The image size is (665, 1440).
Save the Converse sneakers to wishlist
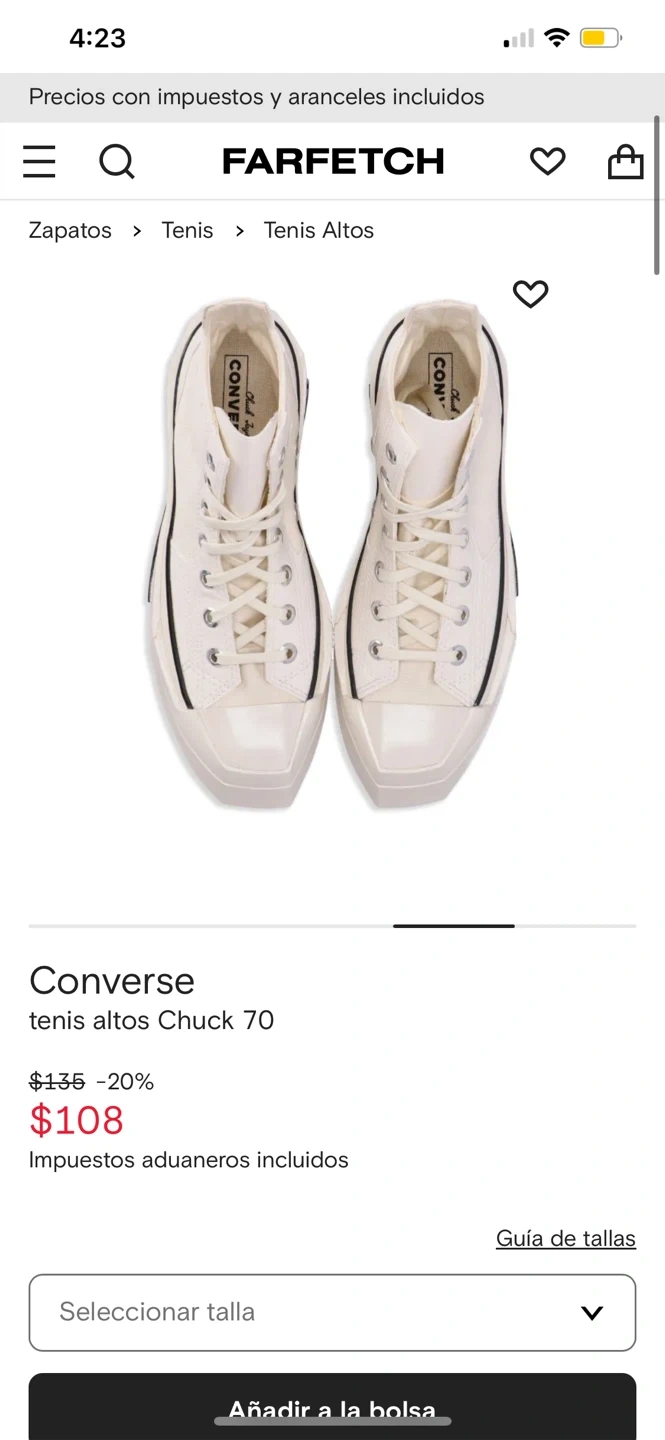point(530,294)
